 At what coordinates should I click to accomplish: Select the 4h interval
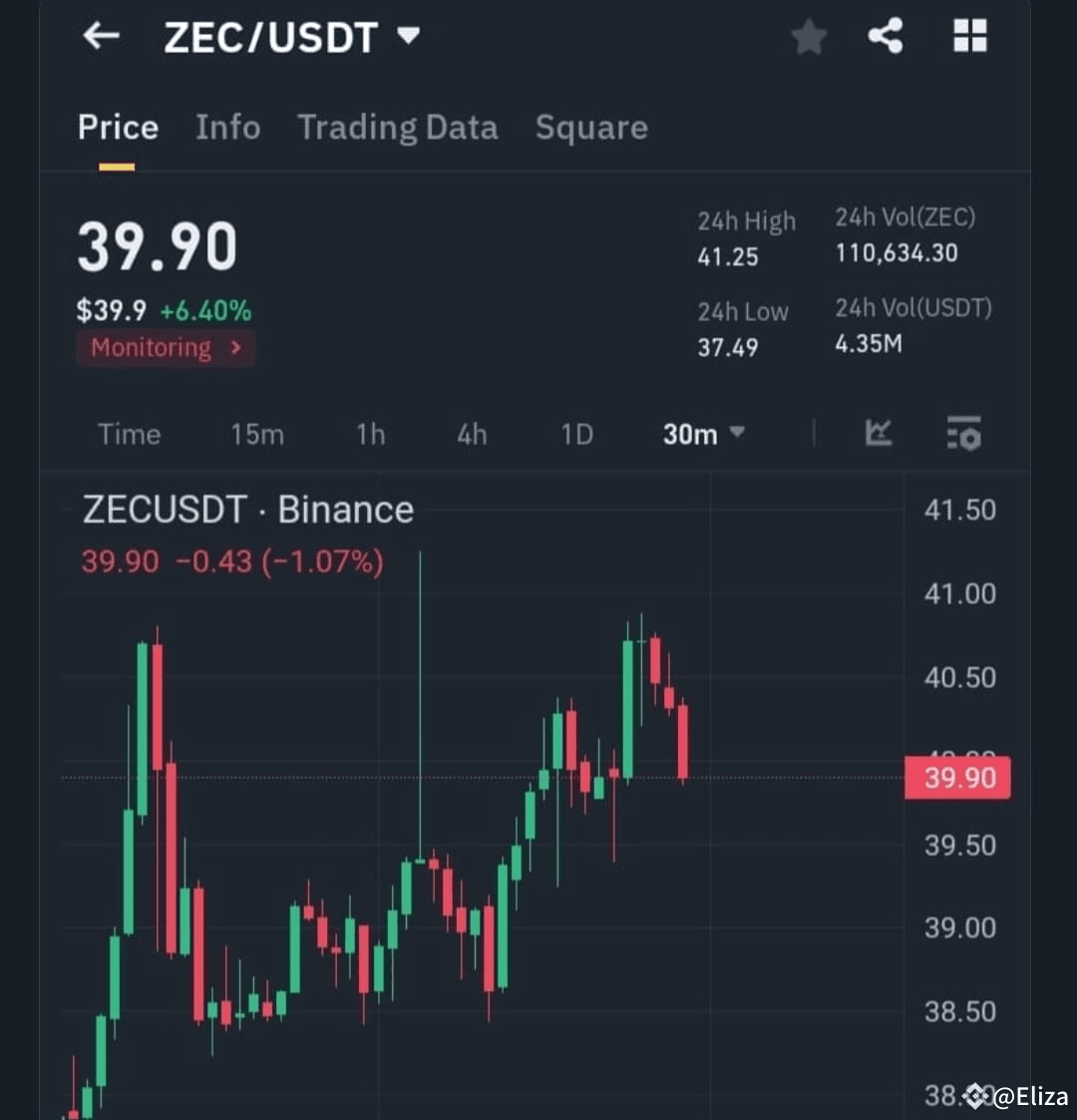471,434
